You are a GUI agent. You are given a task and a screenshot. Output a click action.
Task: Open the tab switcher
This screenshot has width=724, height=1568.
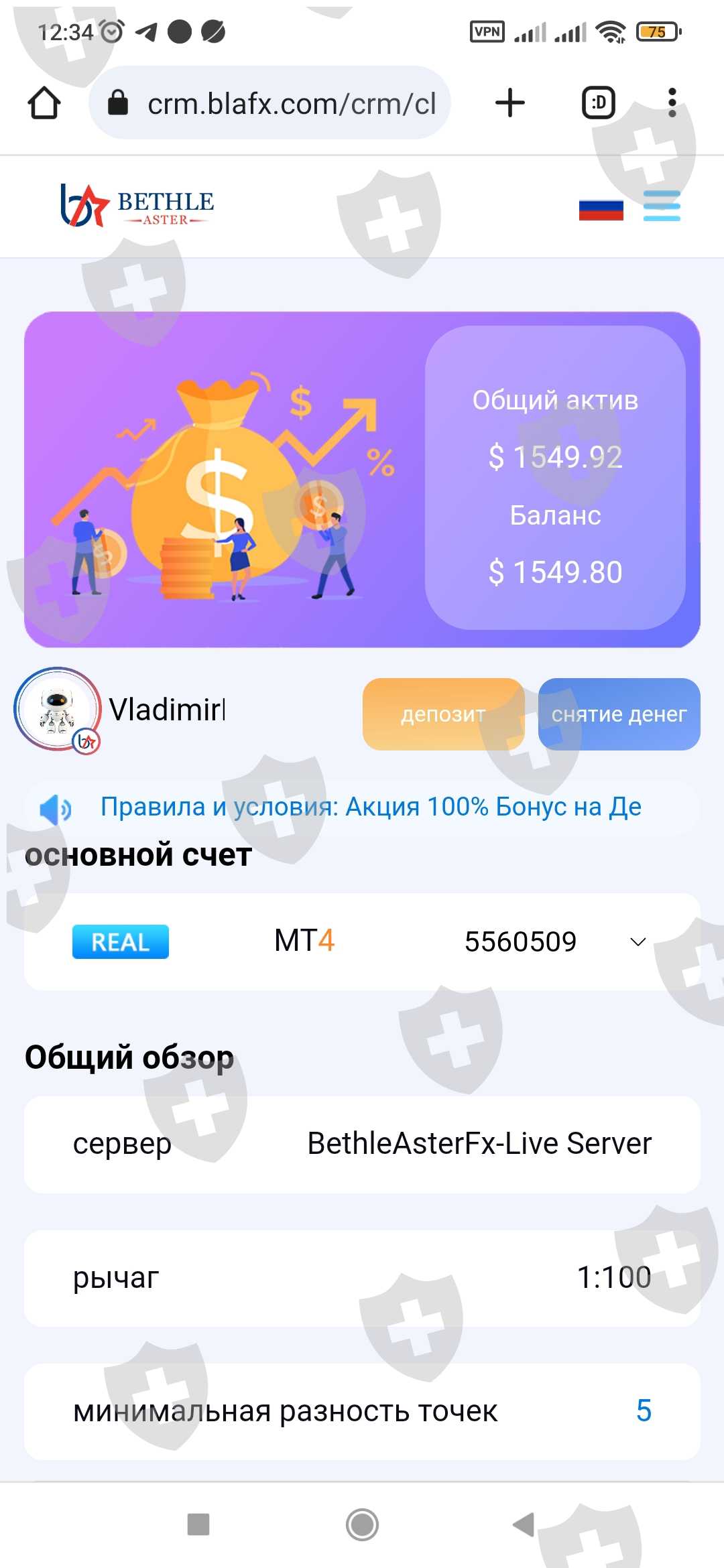tap(598, 103)
